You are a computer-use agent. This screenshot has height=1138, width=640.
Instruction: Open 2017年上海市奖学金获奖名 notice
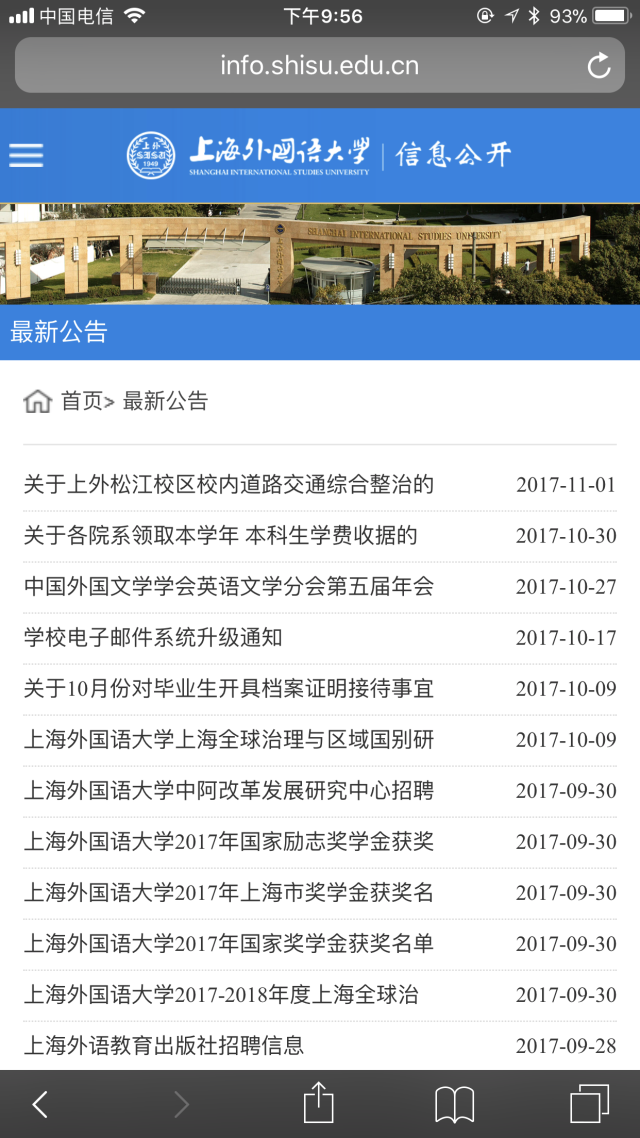tap(228, 893)
